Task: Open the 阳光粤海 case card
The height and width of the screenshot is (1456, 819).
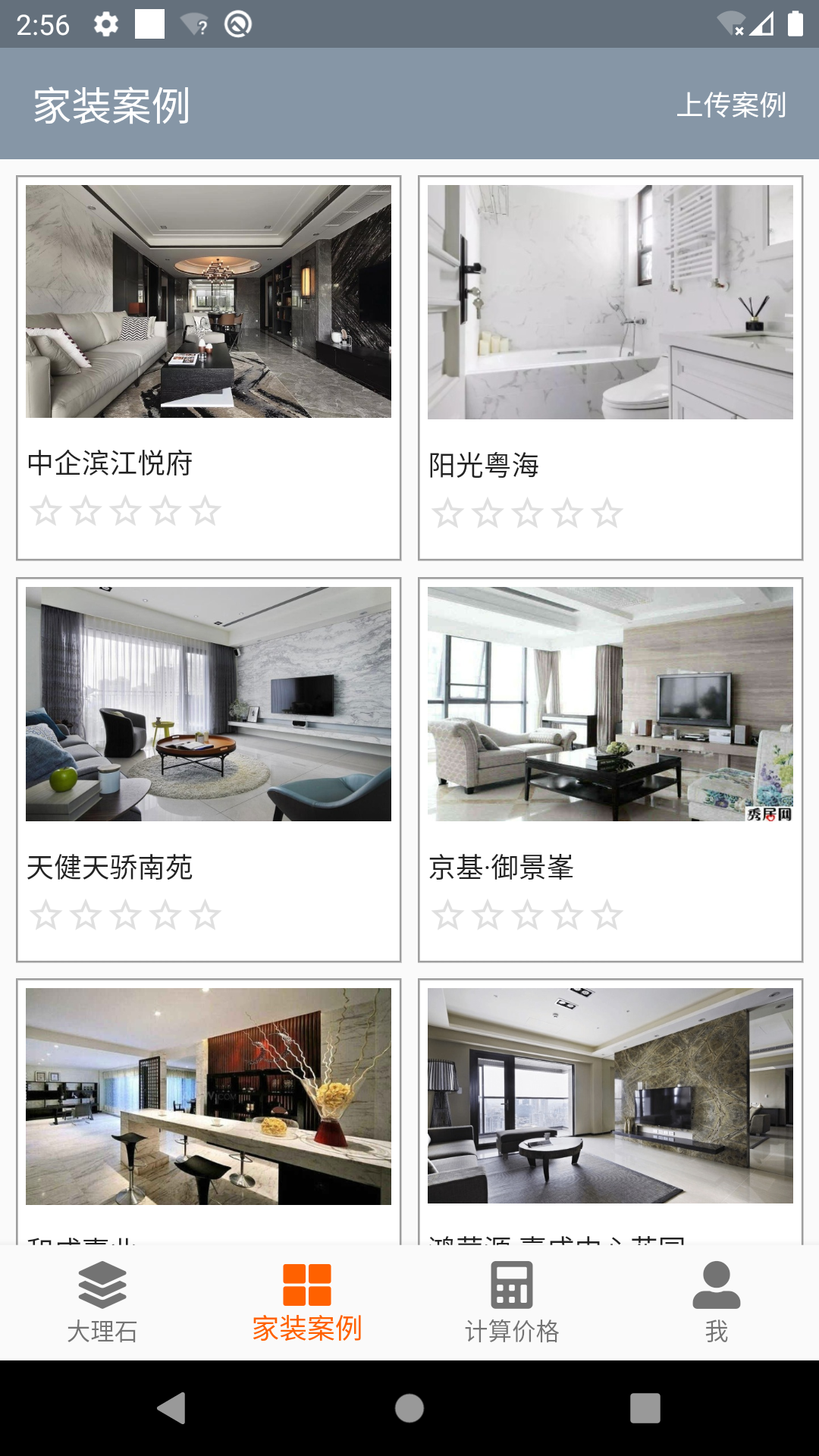Action: coord(610,368)
